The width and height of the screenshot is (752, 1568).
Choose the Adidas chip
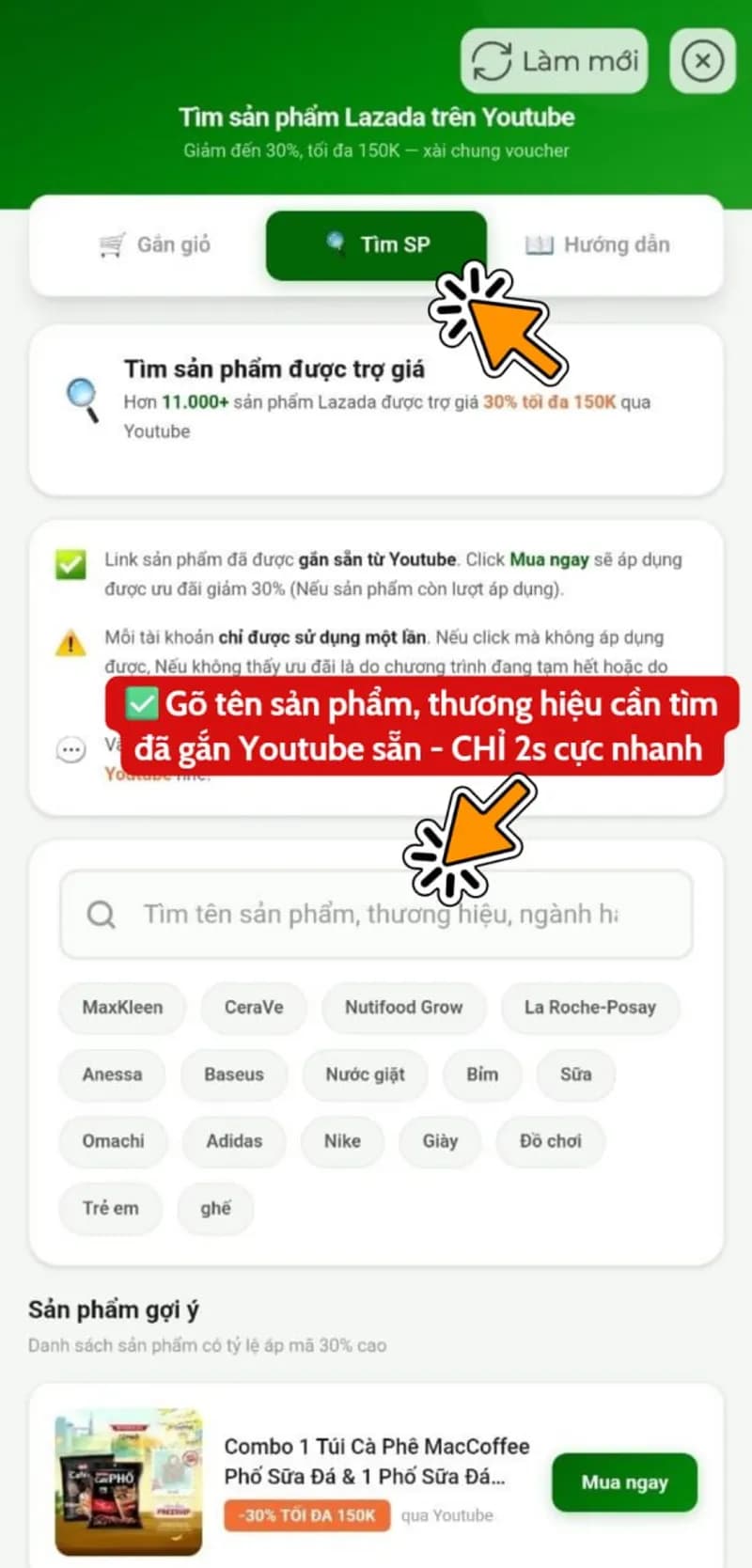234,1140
